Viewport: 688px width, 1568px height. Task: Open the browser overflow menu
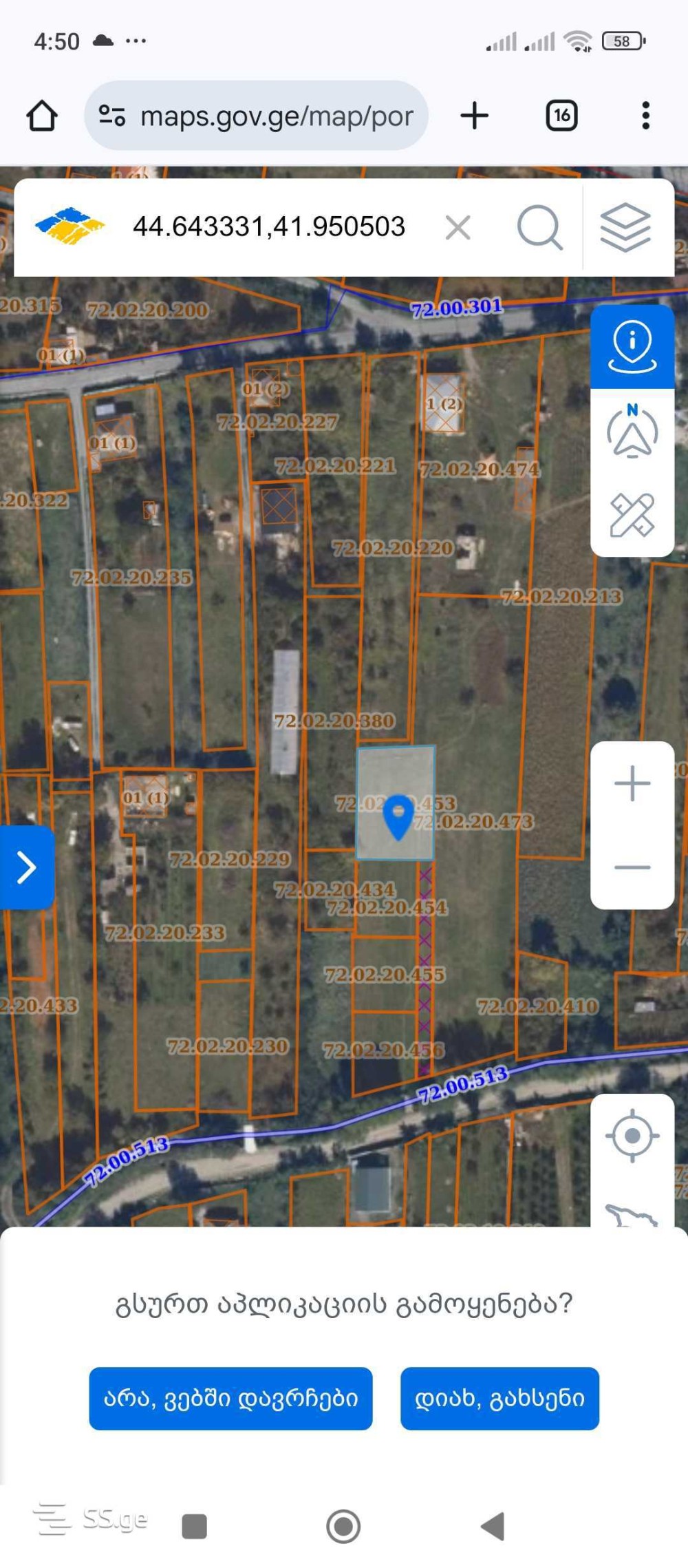click(x=645, y=116)
